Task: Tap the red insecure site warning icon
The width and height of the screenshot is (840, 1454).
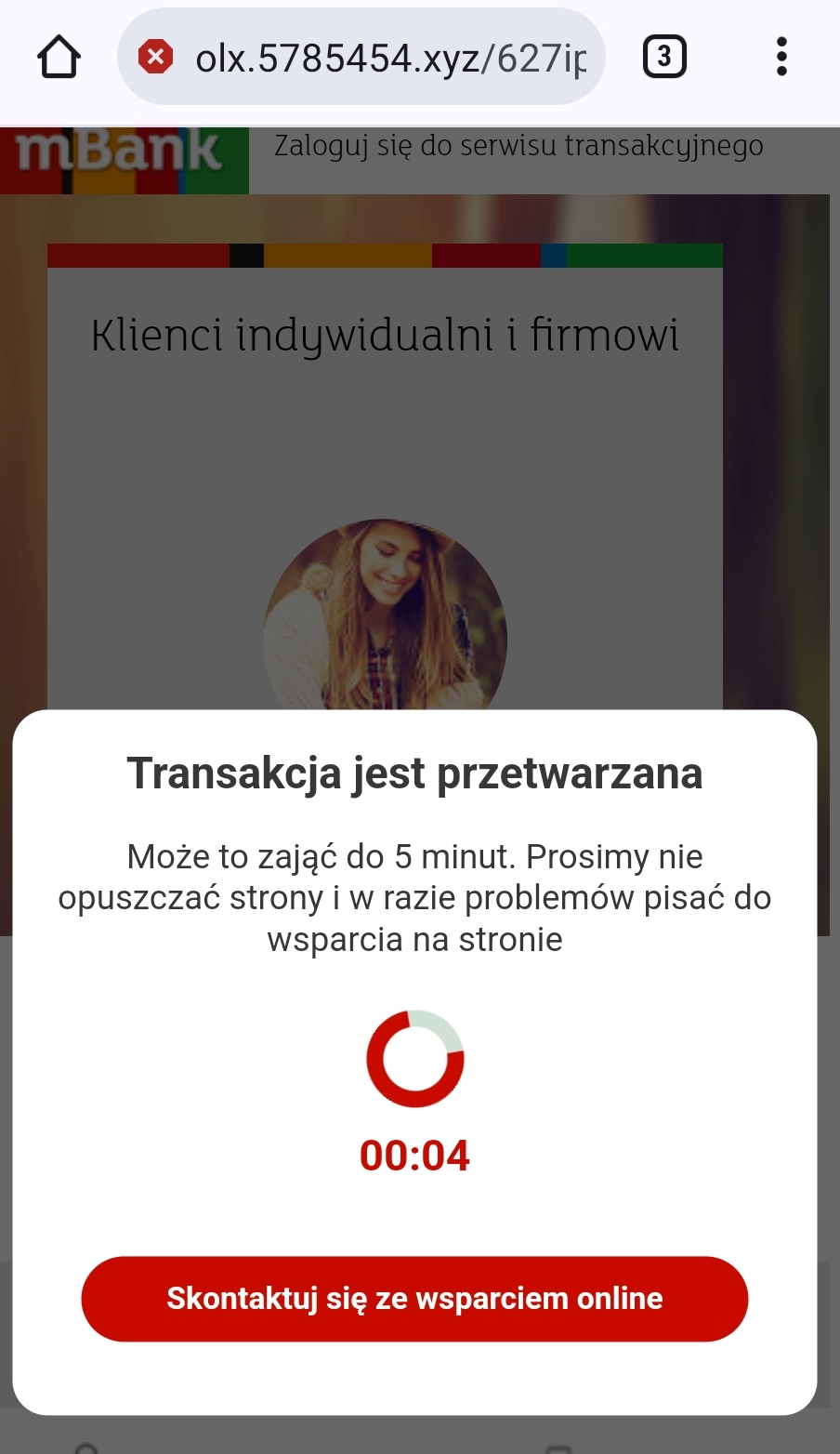Action: [155, 58]
